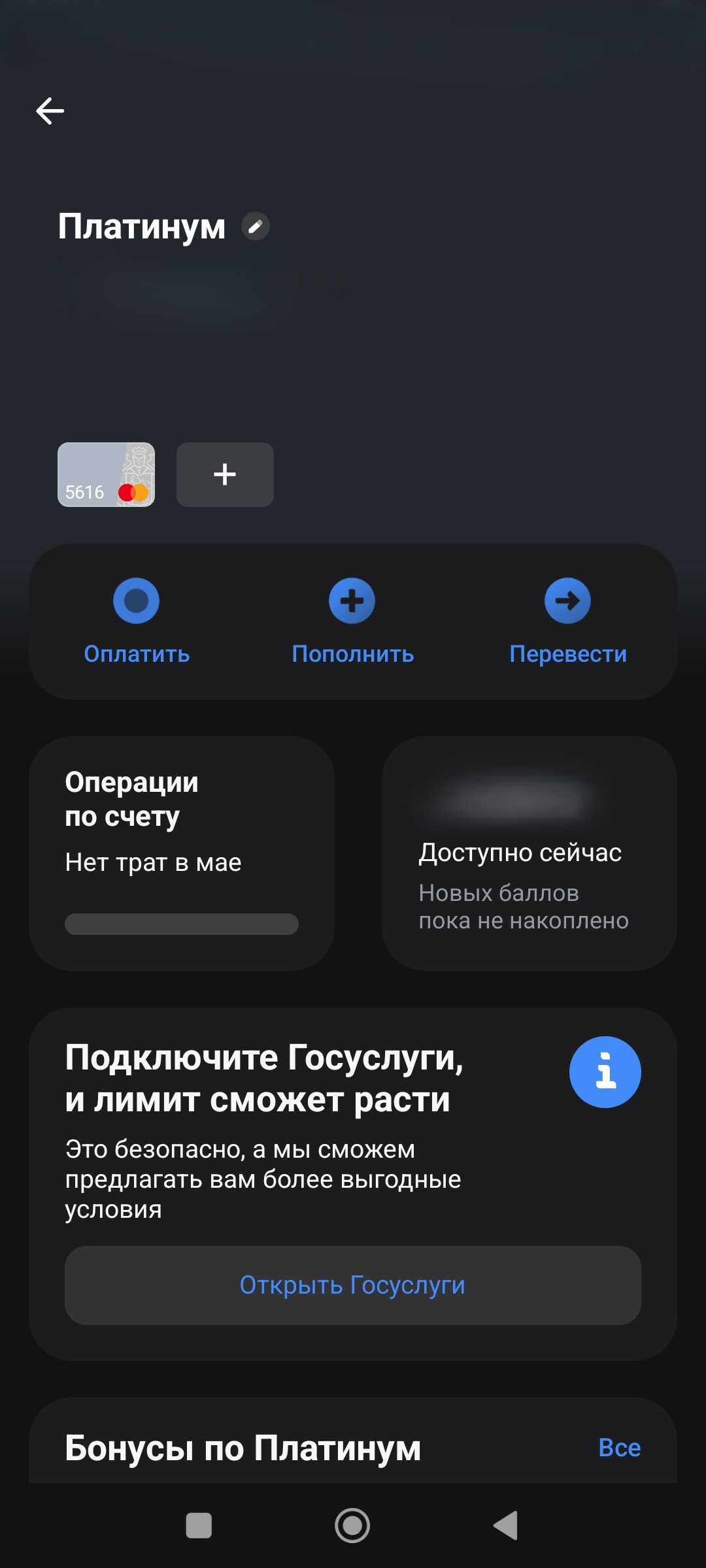Viewport: 706px width, 1568px height.
Task: Open the Доступно сейчас bonus points card
Action: pos(529,853)
